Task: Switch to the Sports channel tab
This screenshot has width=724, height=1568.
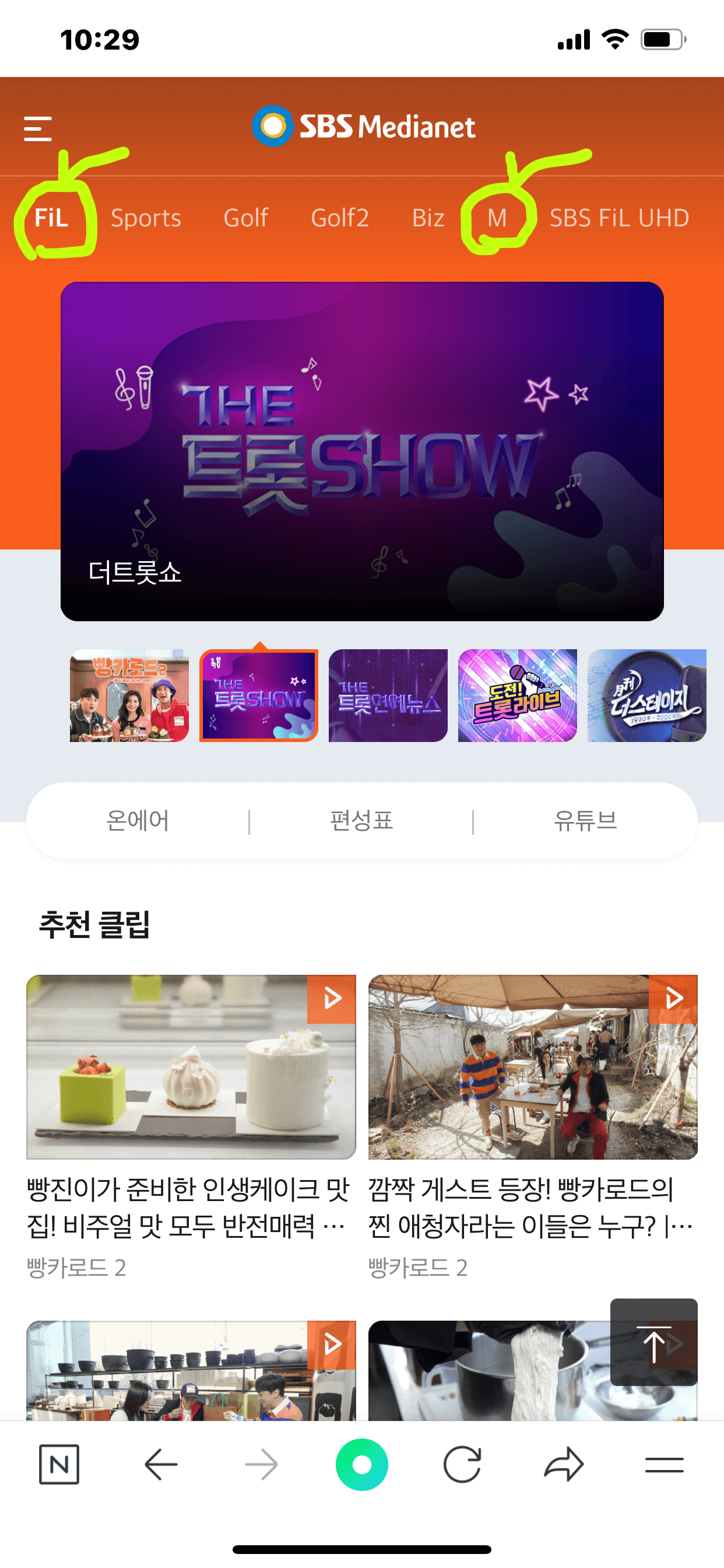Action: 146,218
